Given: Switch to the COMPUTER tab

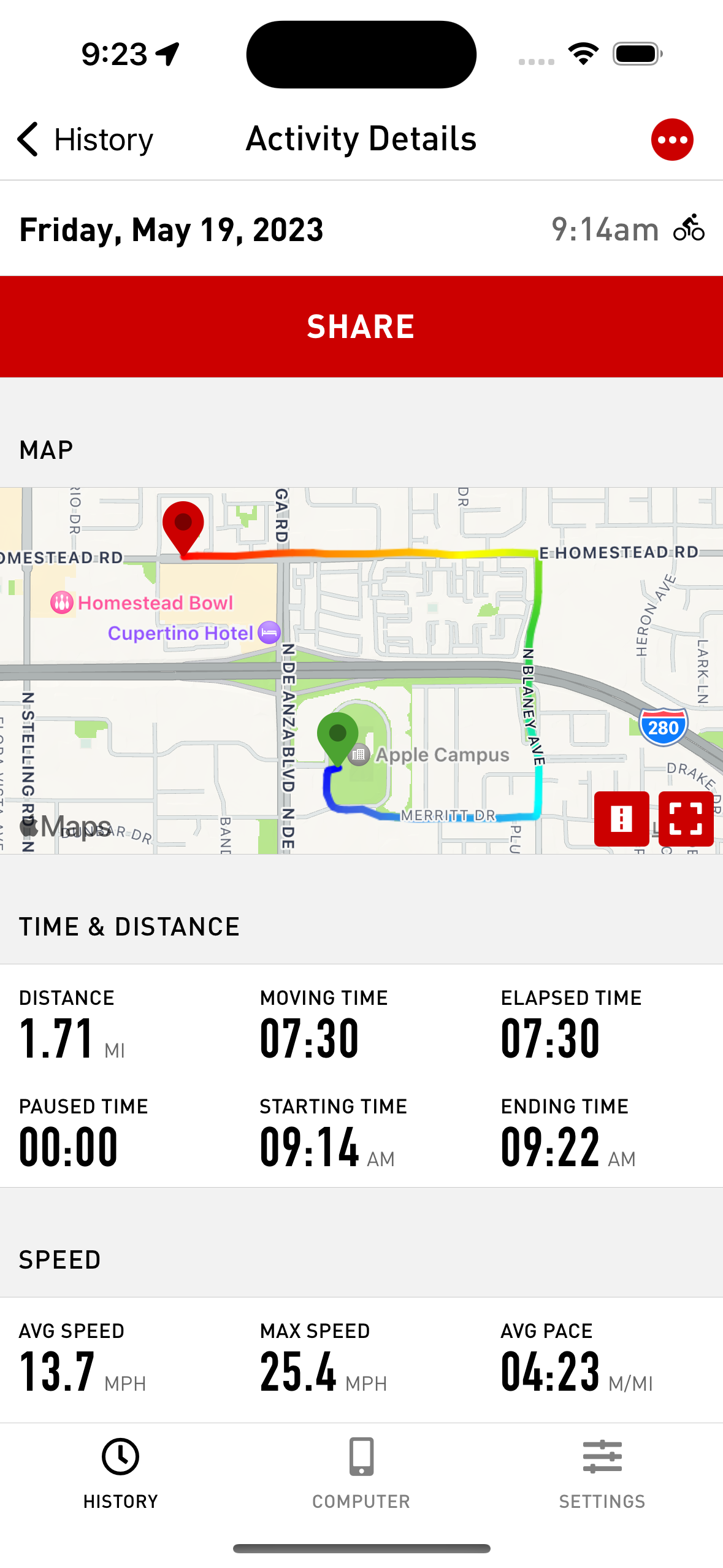Looking at the screenshot, I should [361, 1472].
